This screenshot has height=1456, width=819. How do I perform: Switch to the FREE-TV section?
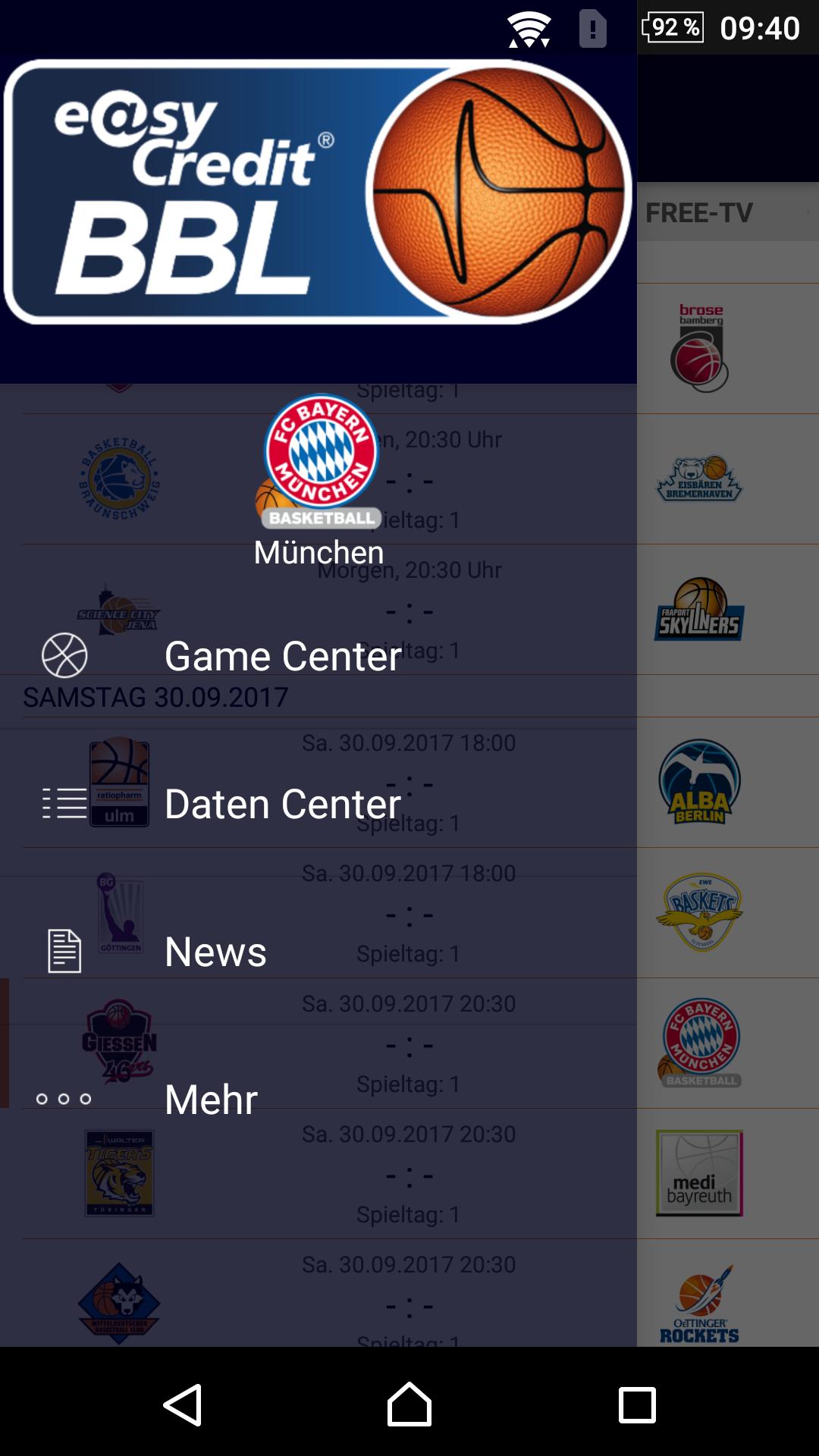(x=698, y=213)
